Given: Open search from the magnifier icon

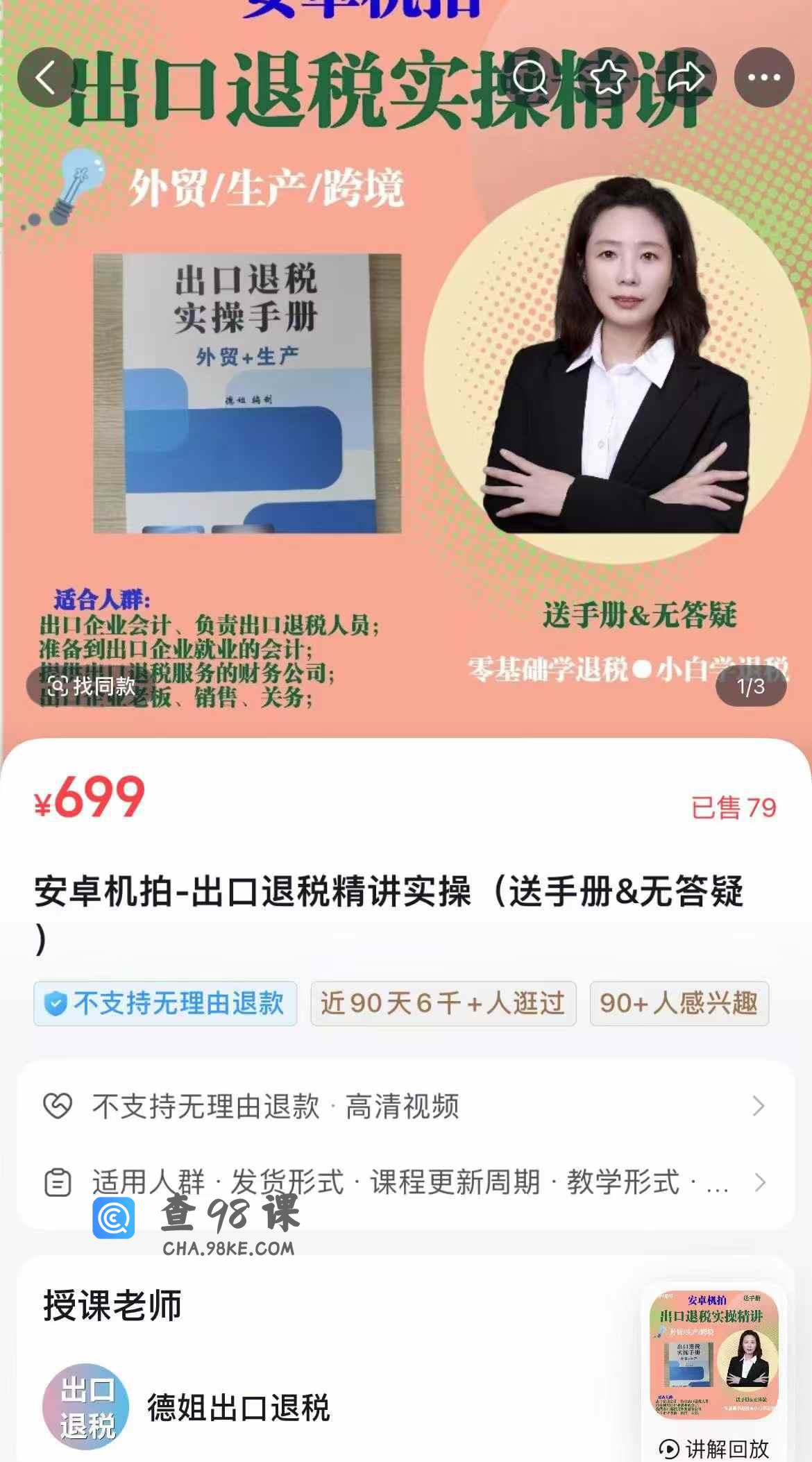Looking at the screenshot, I should 530,78.
